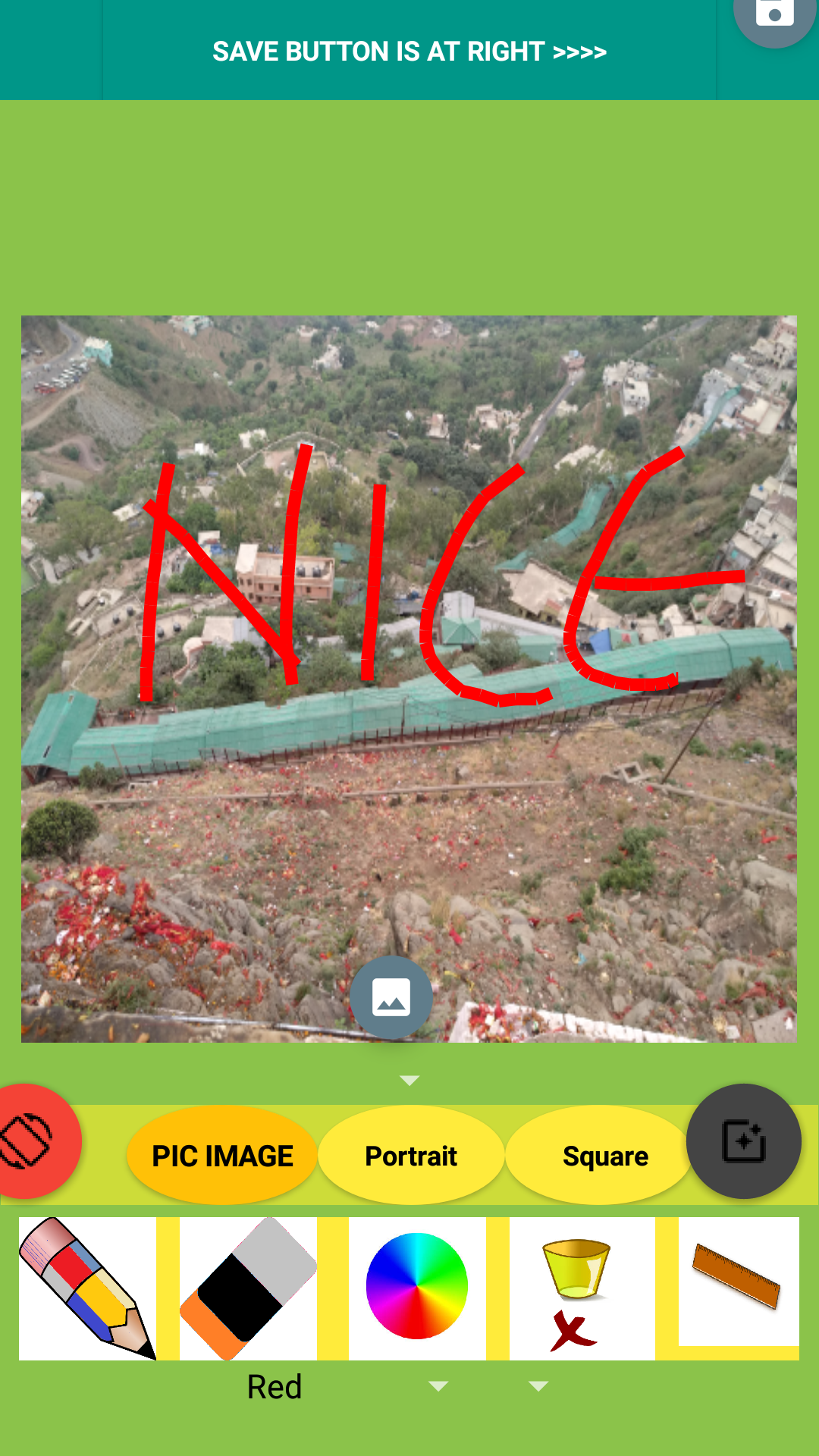Open the color wheel picker
Screen dimensions: 819x1456
click(416, 1285)
